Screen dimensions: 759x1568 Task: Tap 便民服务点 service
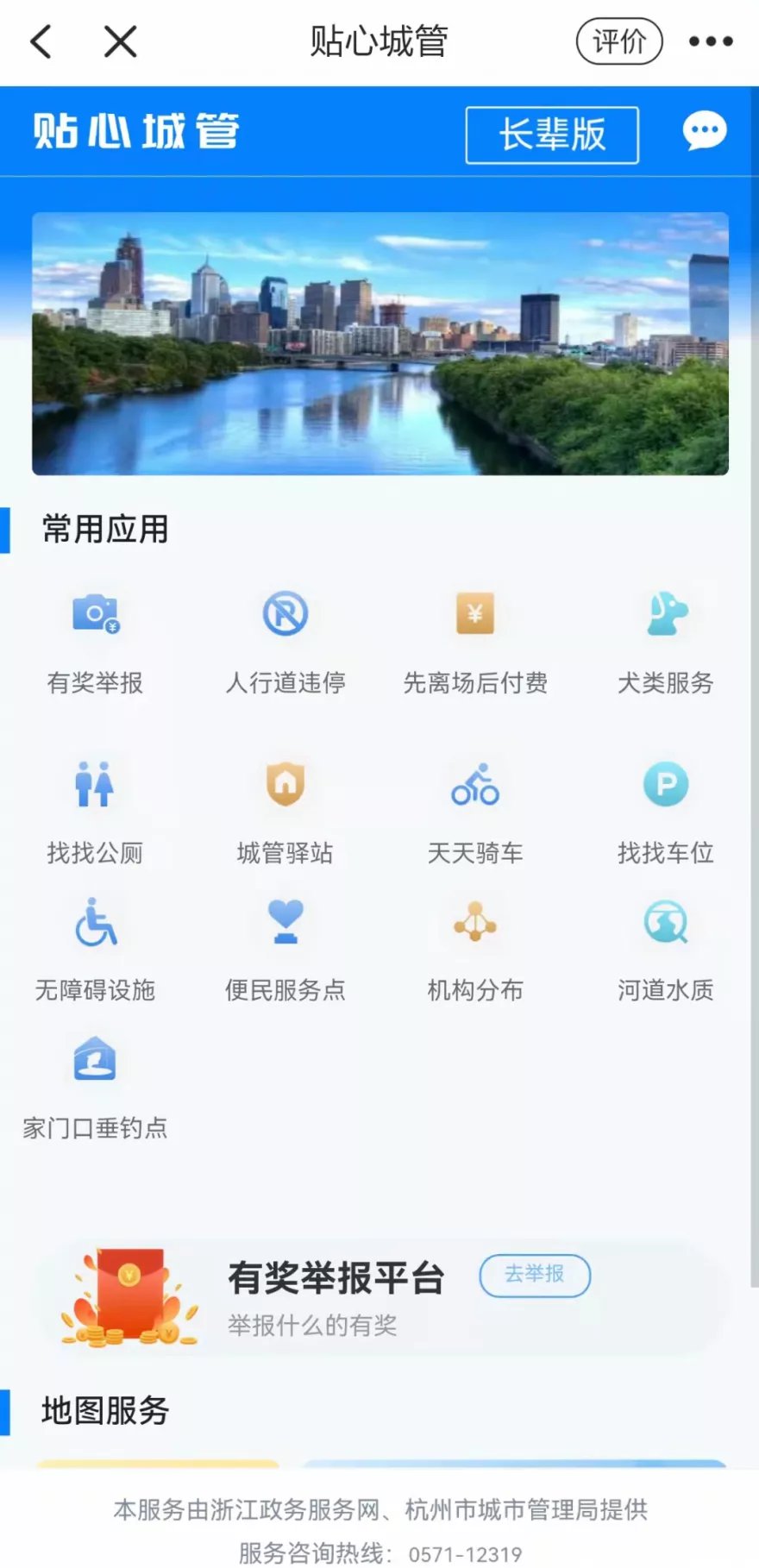coord(285,947)
